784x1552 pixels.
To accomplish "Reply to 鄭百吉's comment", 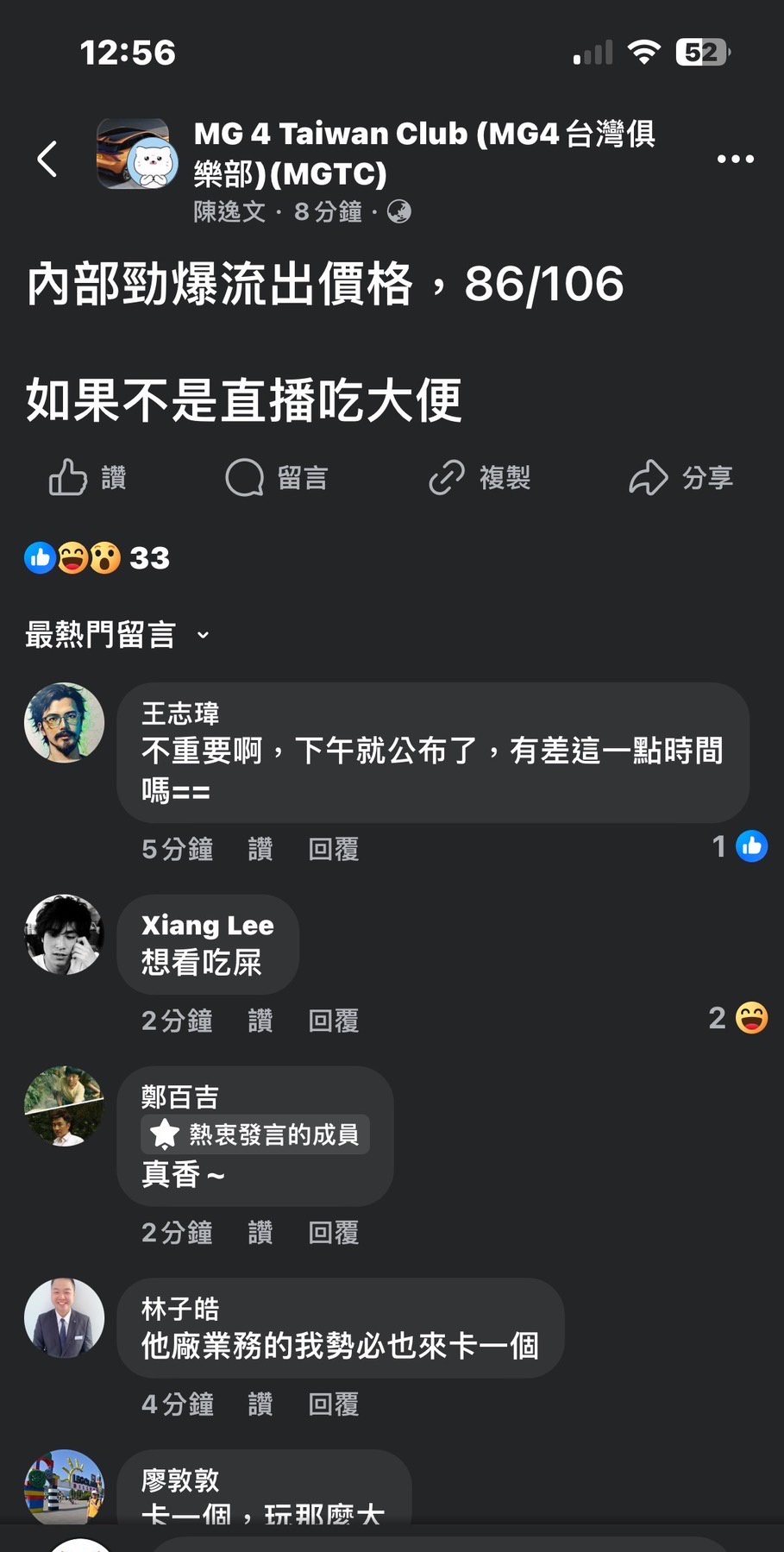I will pos(333,1233).
